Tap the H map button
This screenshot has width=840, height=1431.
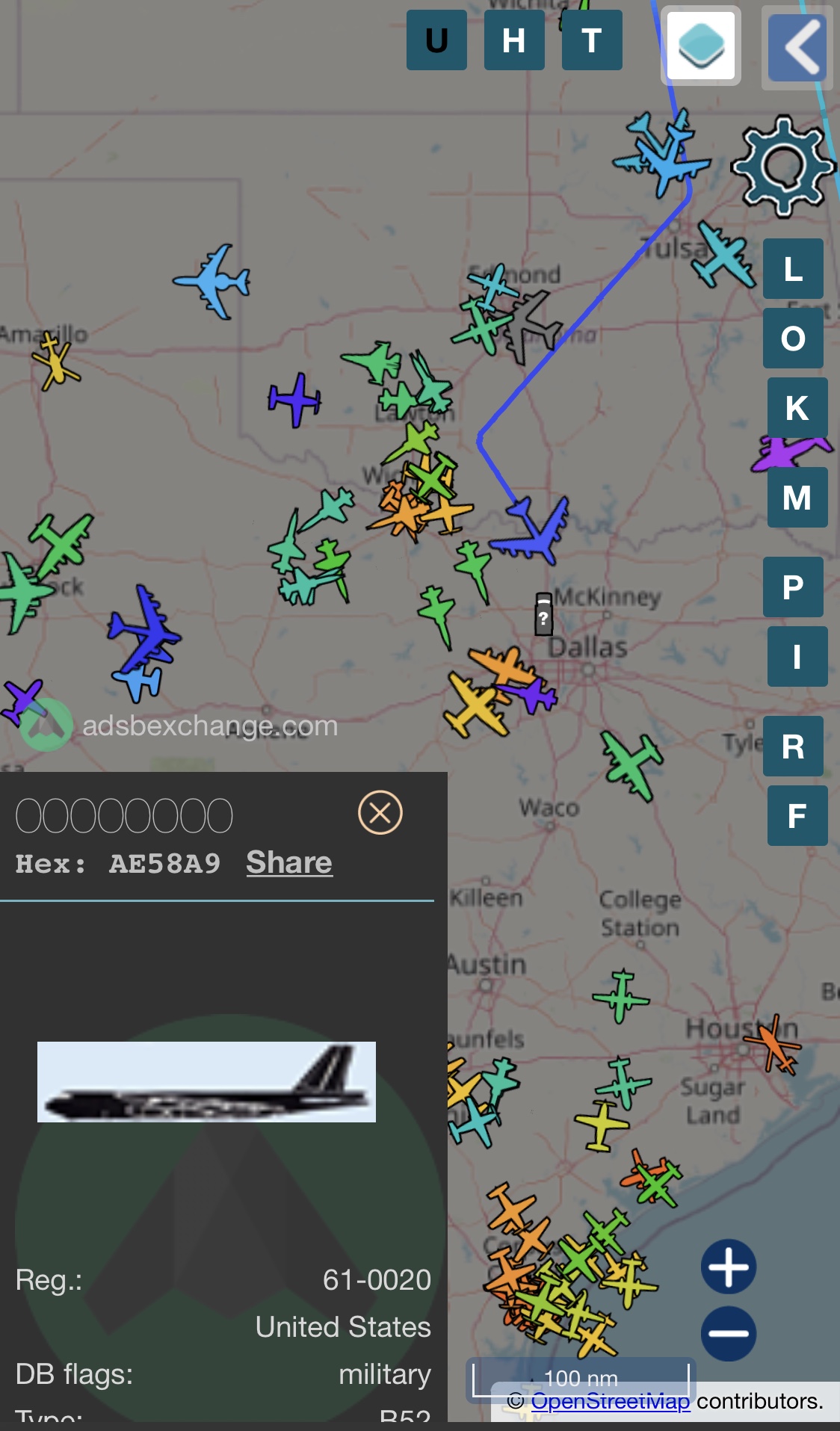point(514,40)
